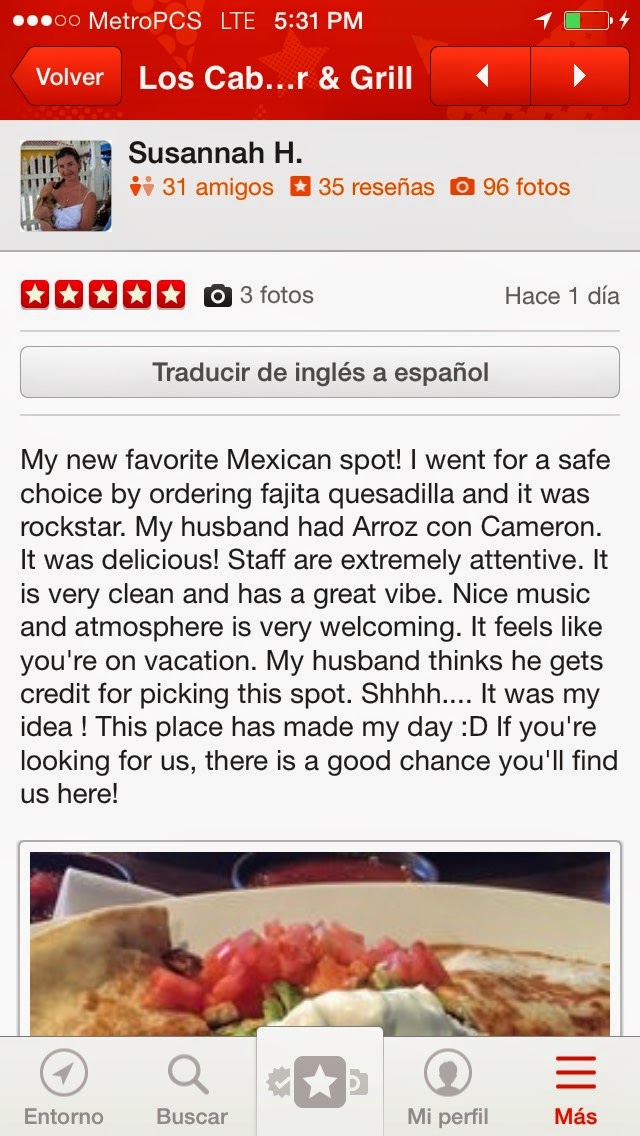
Task: Switch to the Mi perfil tab
Action: click(x=447, y=1089)
